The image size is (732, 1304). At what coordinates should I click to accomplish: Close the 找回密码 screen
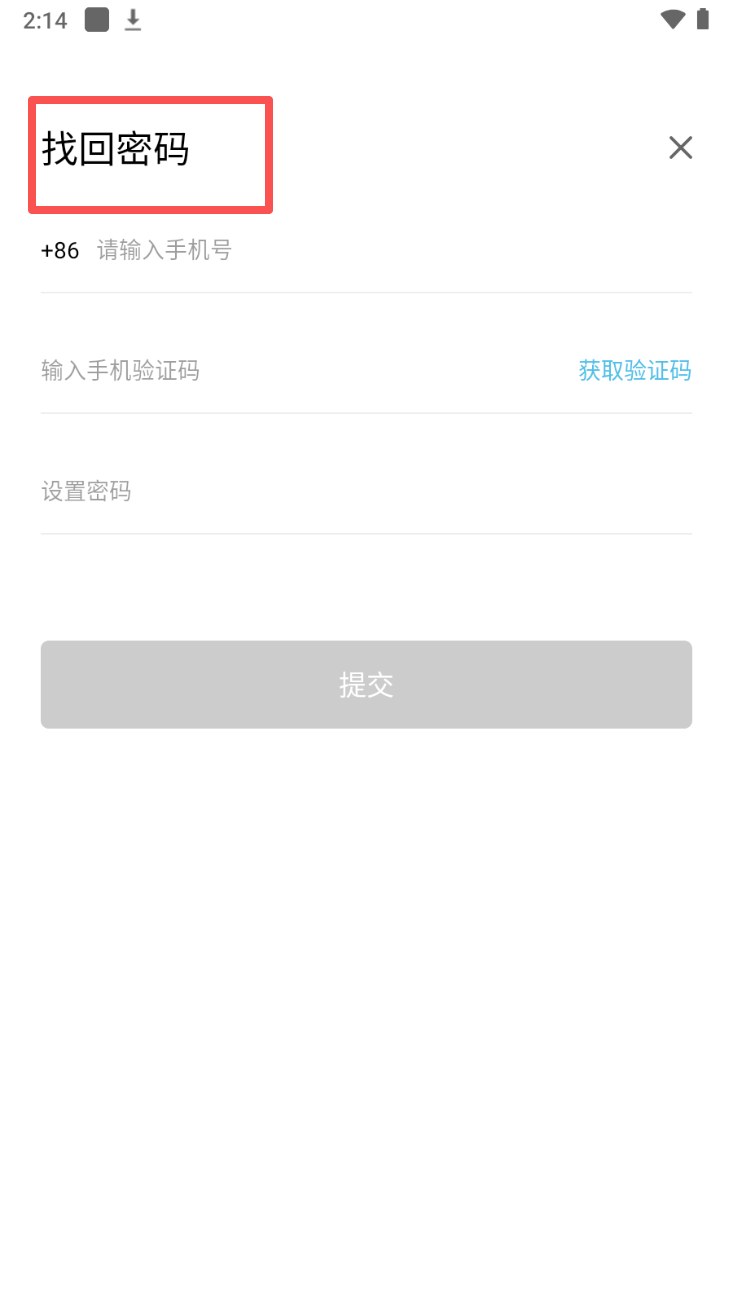tap(680, 148)
